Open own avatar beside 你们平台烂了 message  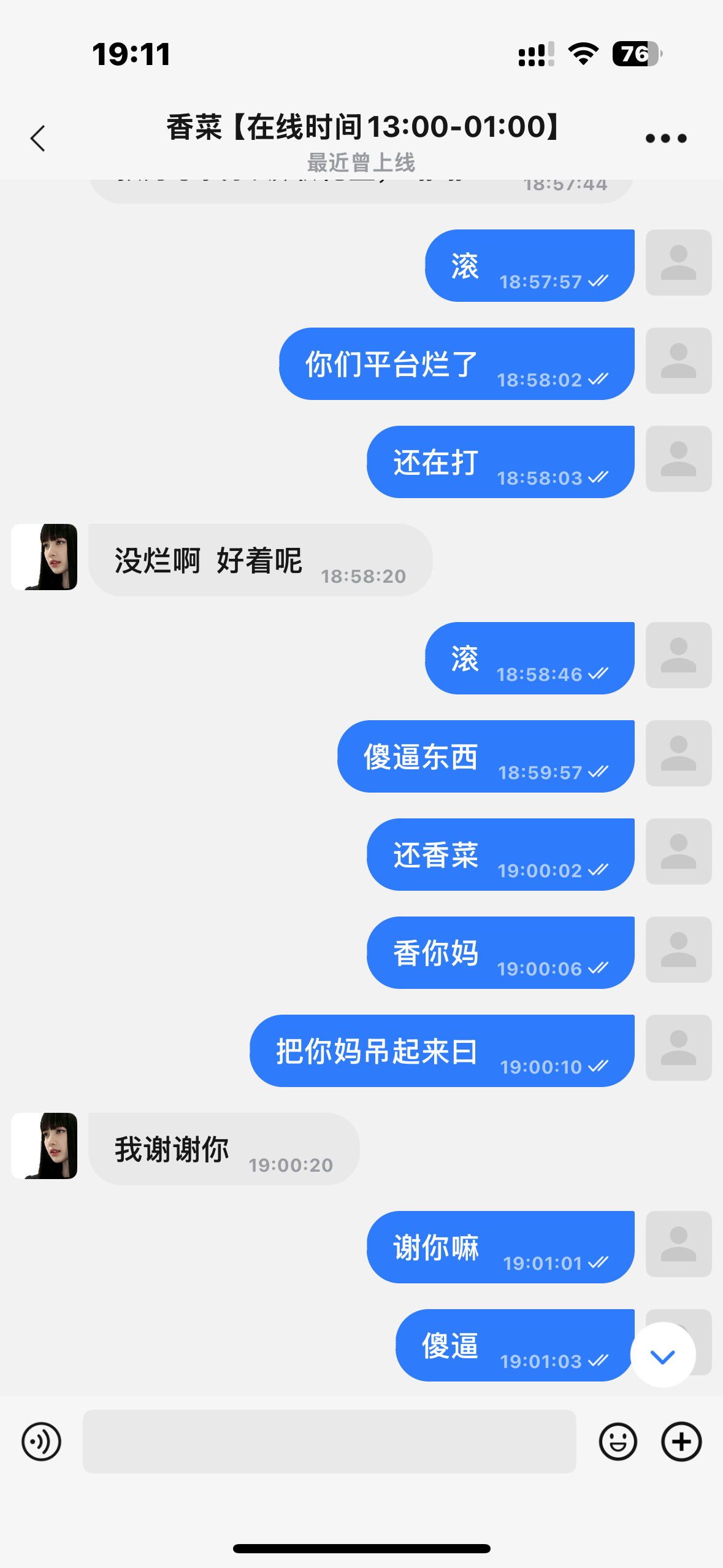point(678,361)
